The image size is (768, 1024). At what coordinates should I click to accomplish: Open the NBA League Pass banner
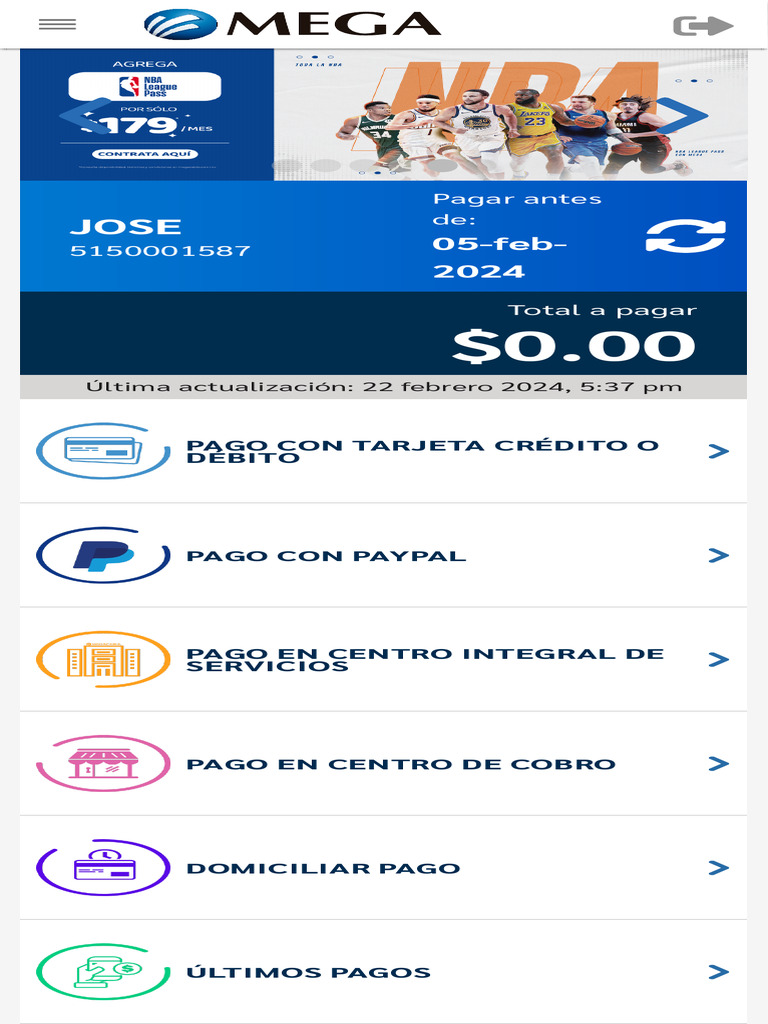pos(383,115)
